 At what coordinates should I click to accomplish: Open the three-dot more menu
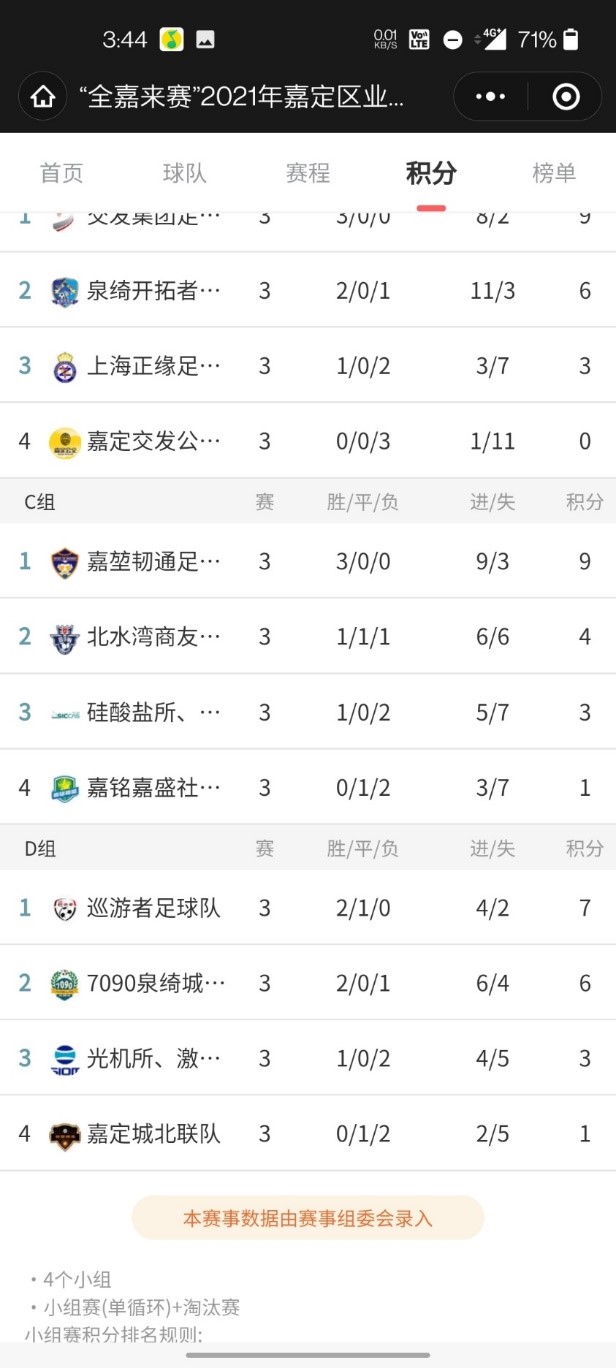pyautogui.click(x=490, y=97)
